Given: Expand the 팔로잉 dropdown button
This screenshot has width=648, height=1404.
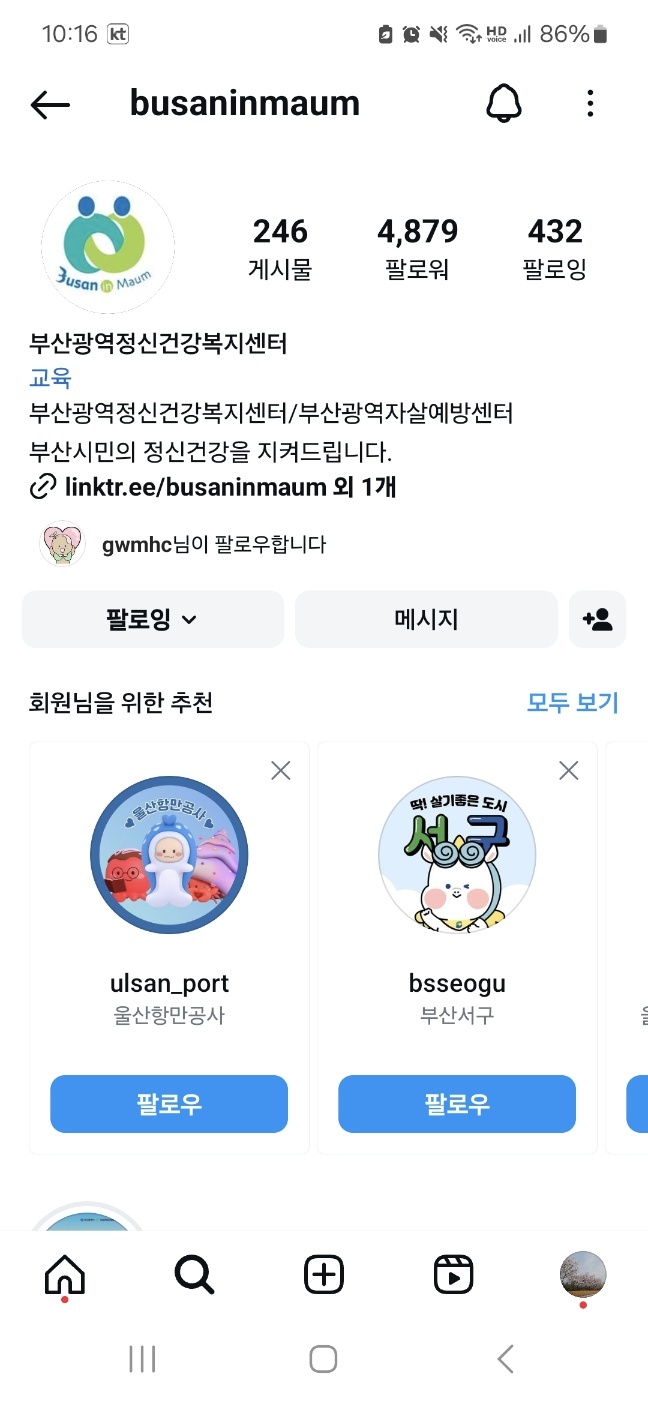Looking at the screenshot, I should 153,620.
